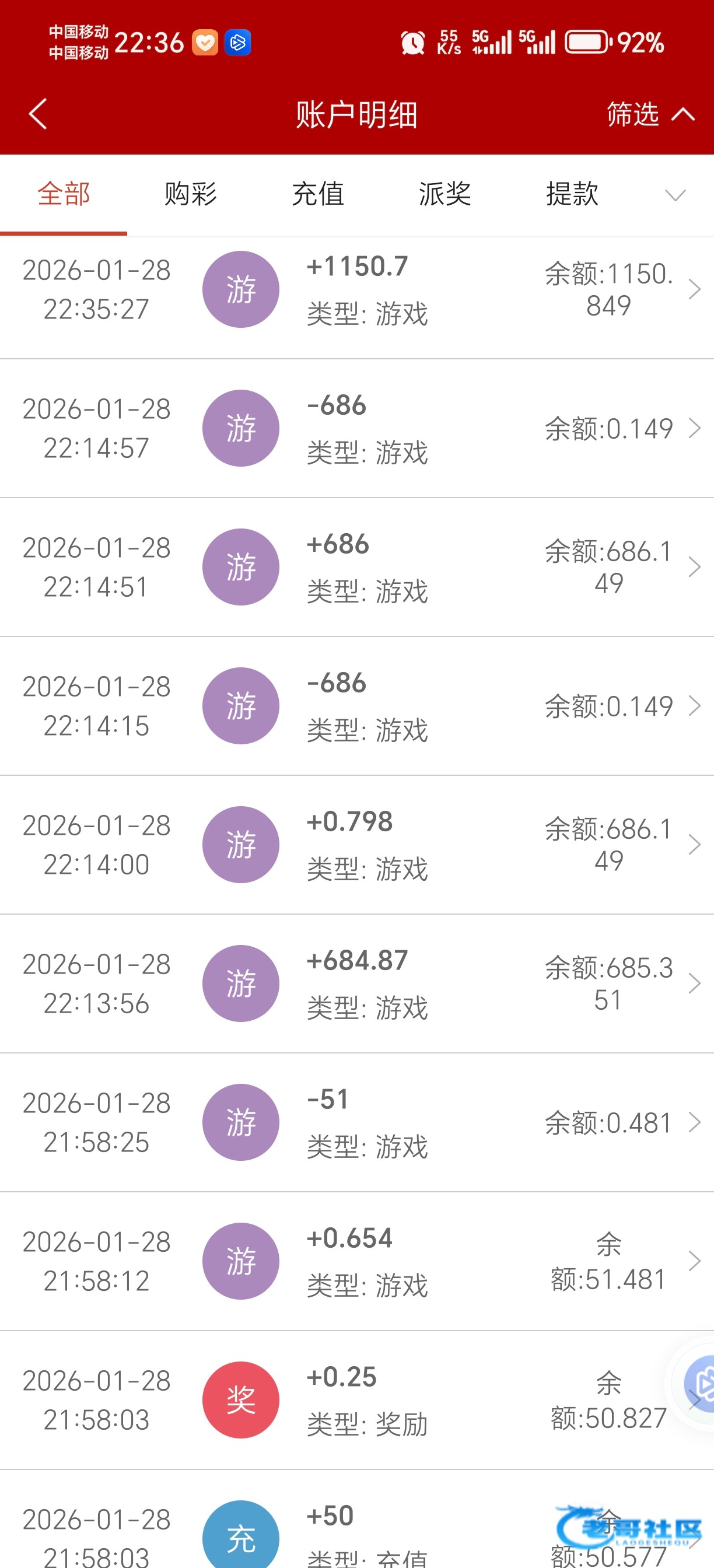Viewport: 714px width, 1568px height.
Task: Select the 充值 tab
Action: point(318,194)
